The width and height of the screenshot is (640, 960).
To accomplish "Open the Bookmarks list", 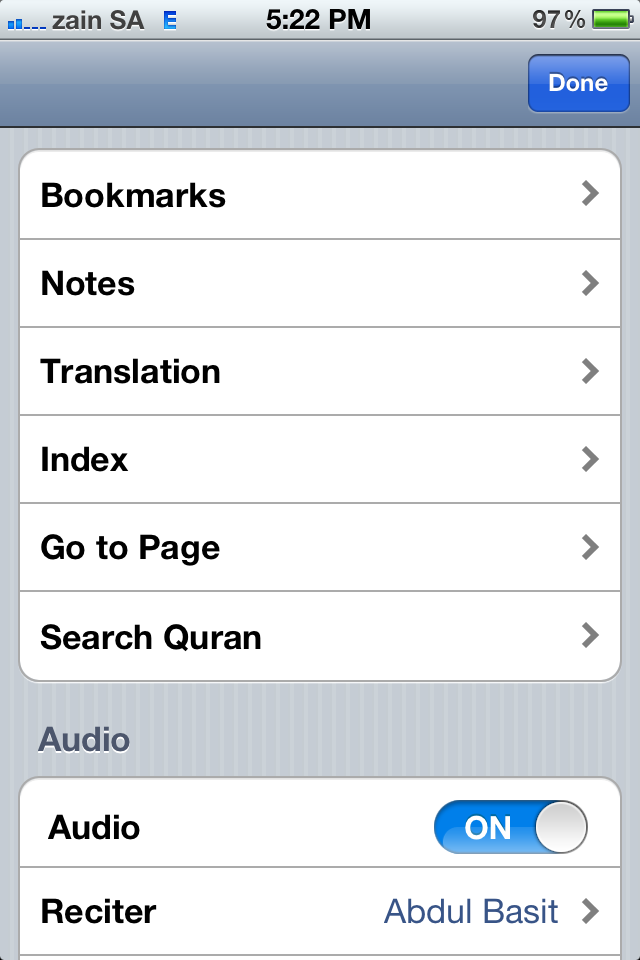I will click(x=320, y=195).
